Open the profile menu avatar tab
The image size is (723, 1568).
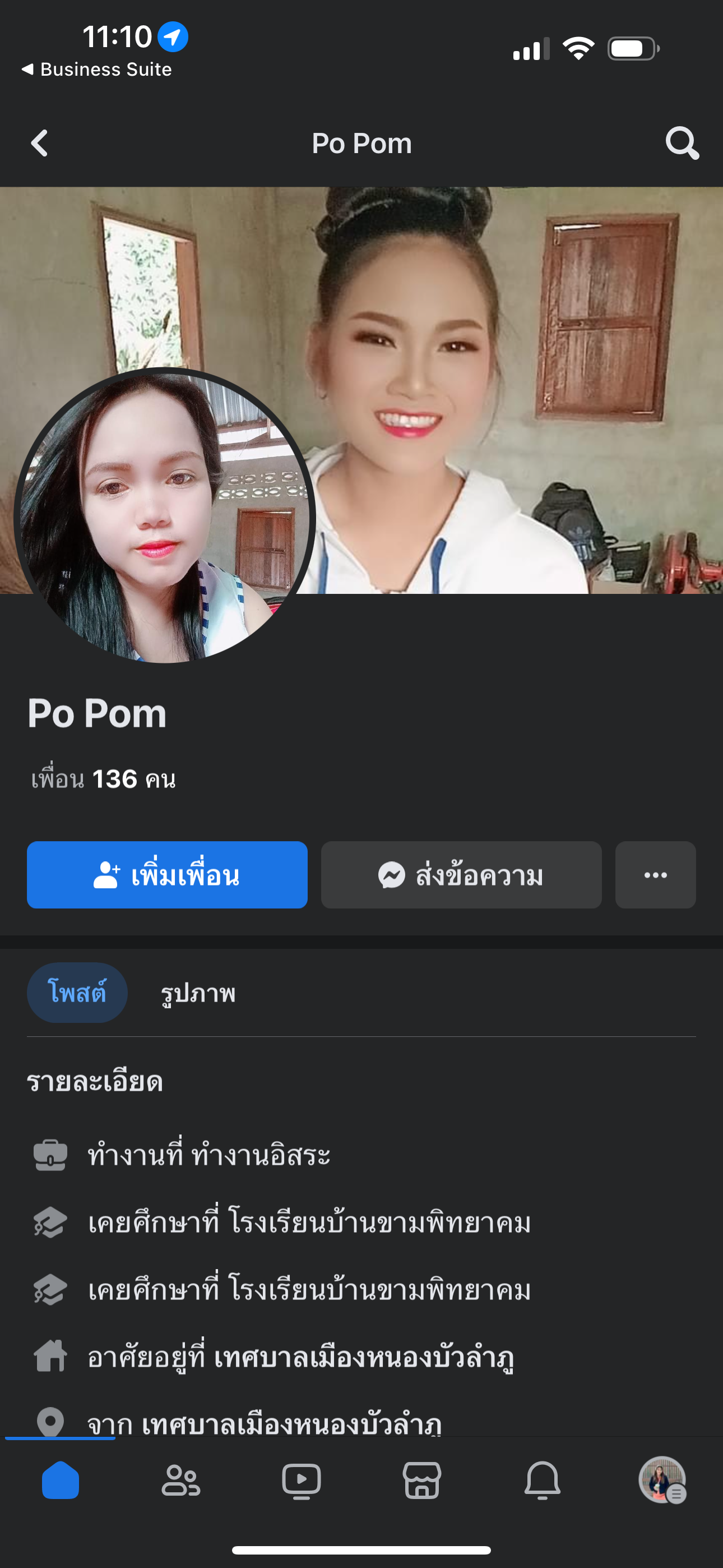[662, 1481]
